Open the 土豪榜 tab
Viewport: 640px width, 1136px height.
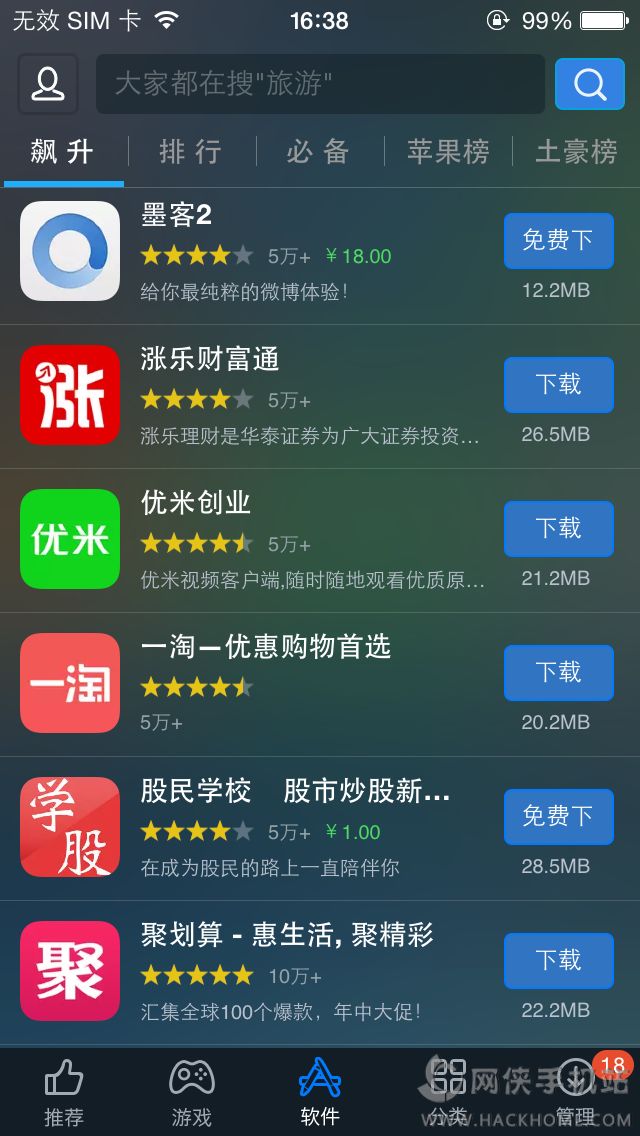pyautogui.click(x=576, y=152)
